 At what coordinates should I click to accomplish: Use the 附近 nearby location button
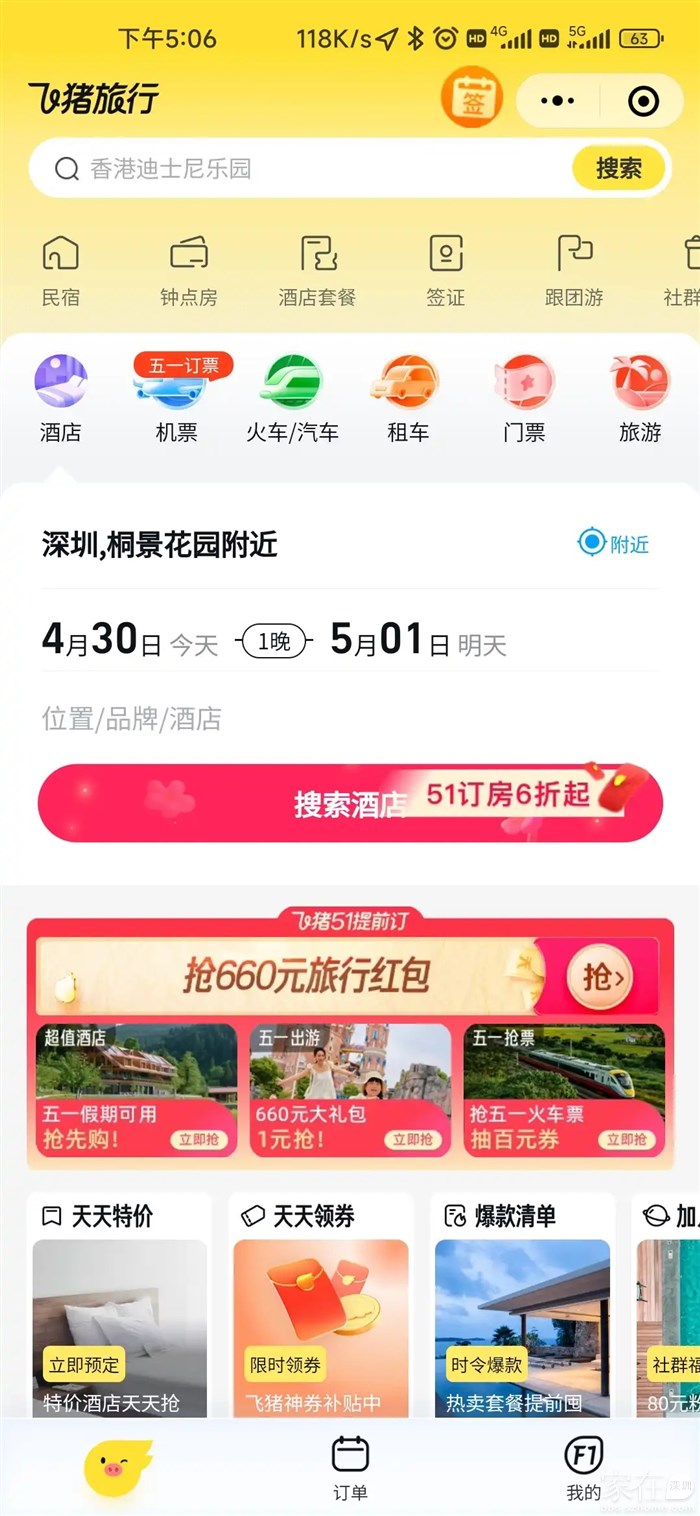pyautogui.click(x=614, y=543)
